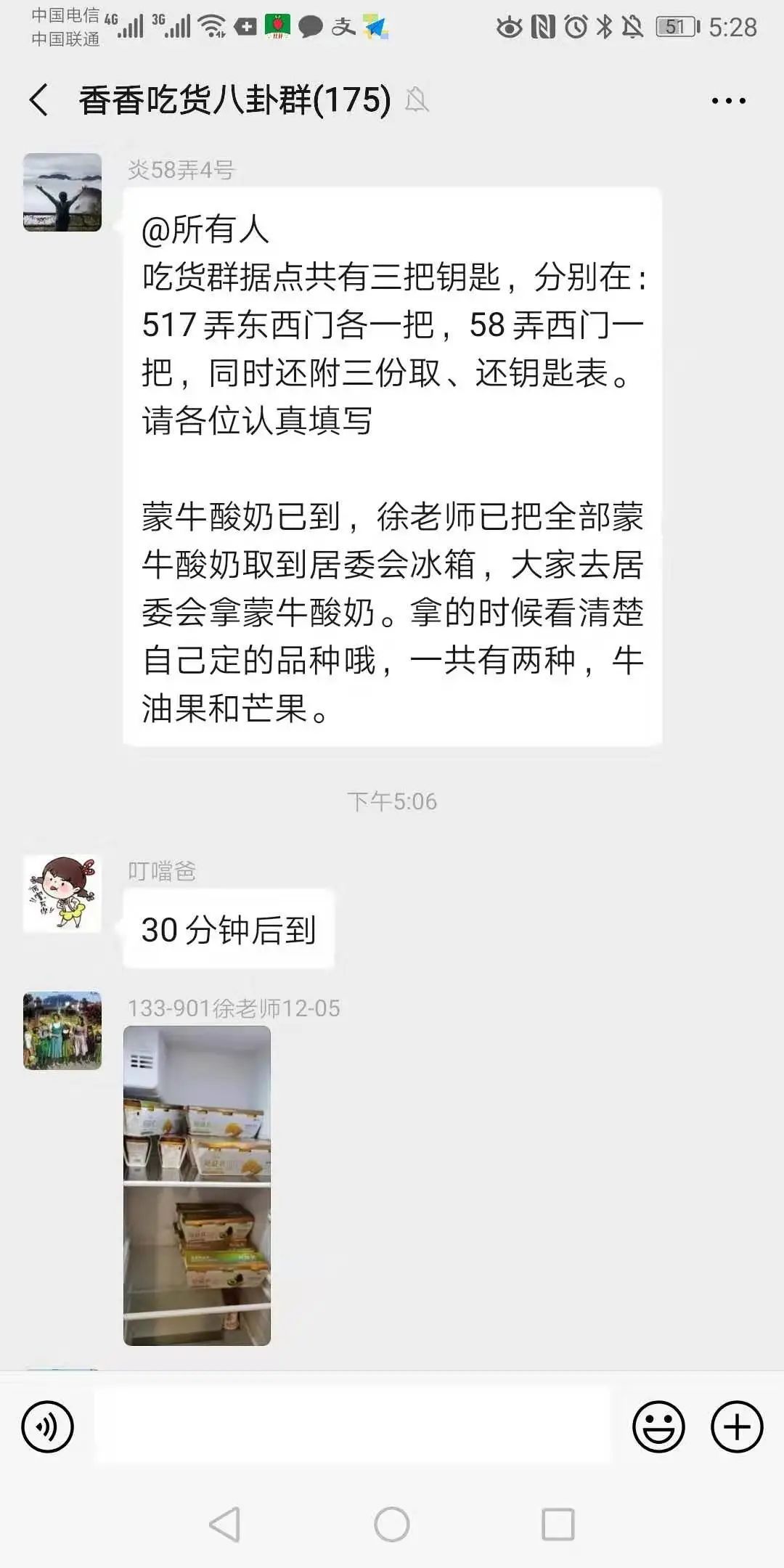The image size is (784, 1568).
Task: Open the emoji sticker panel
Action: click(658, 1427)
